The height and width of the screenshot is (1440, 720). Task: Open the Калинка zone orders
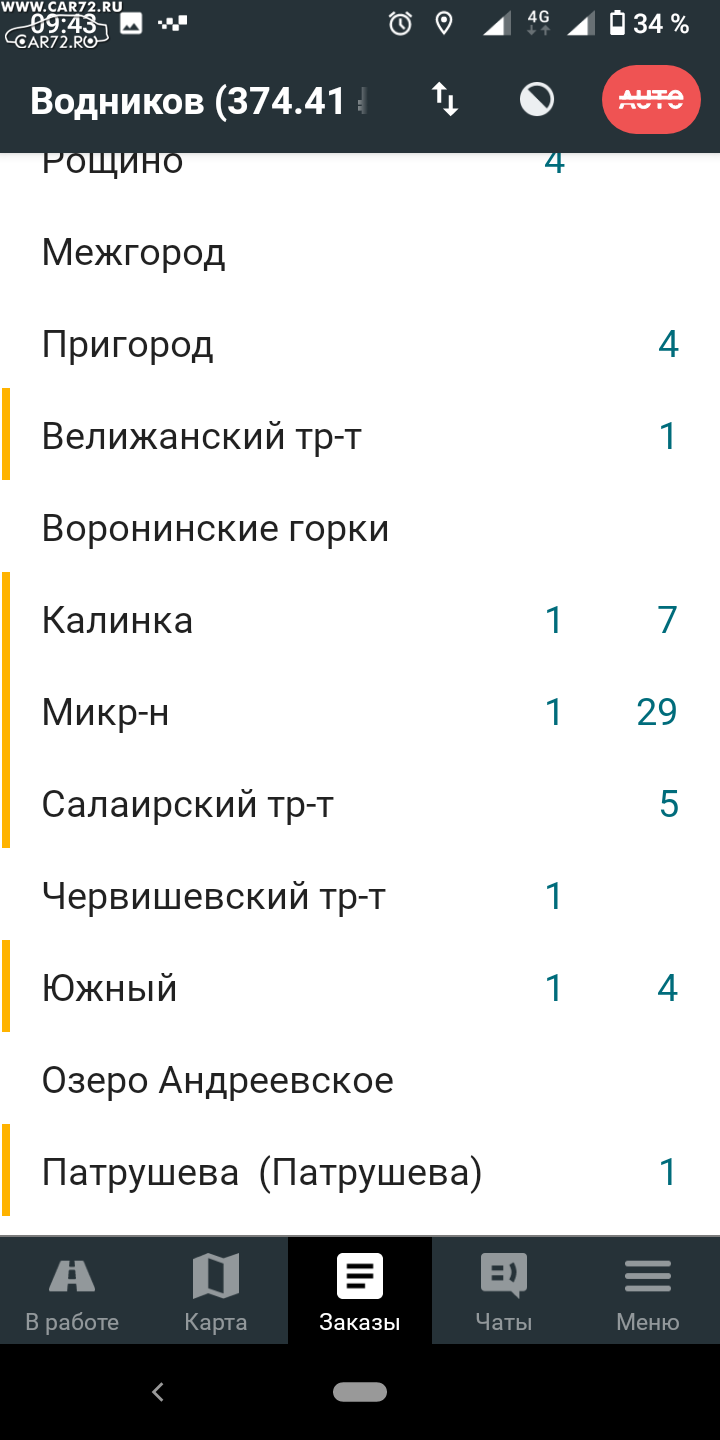tap(360, 621)
